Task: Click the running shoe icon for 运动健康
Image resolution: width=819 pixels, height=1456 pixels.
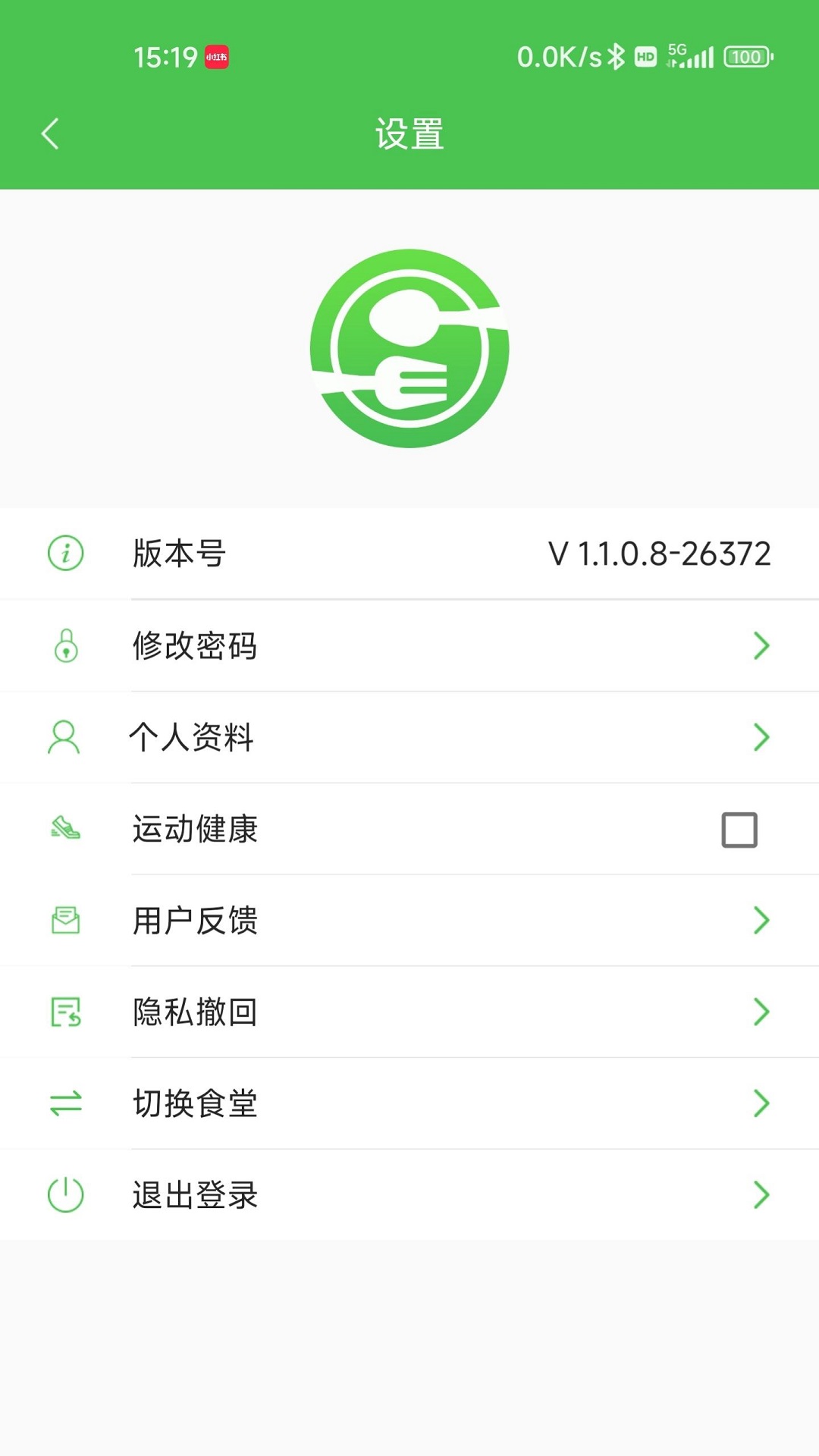Action: click(65, 830)
